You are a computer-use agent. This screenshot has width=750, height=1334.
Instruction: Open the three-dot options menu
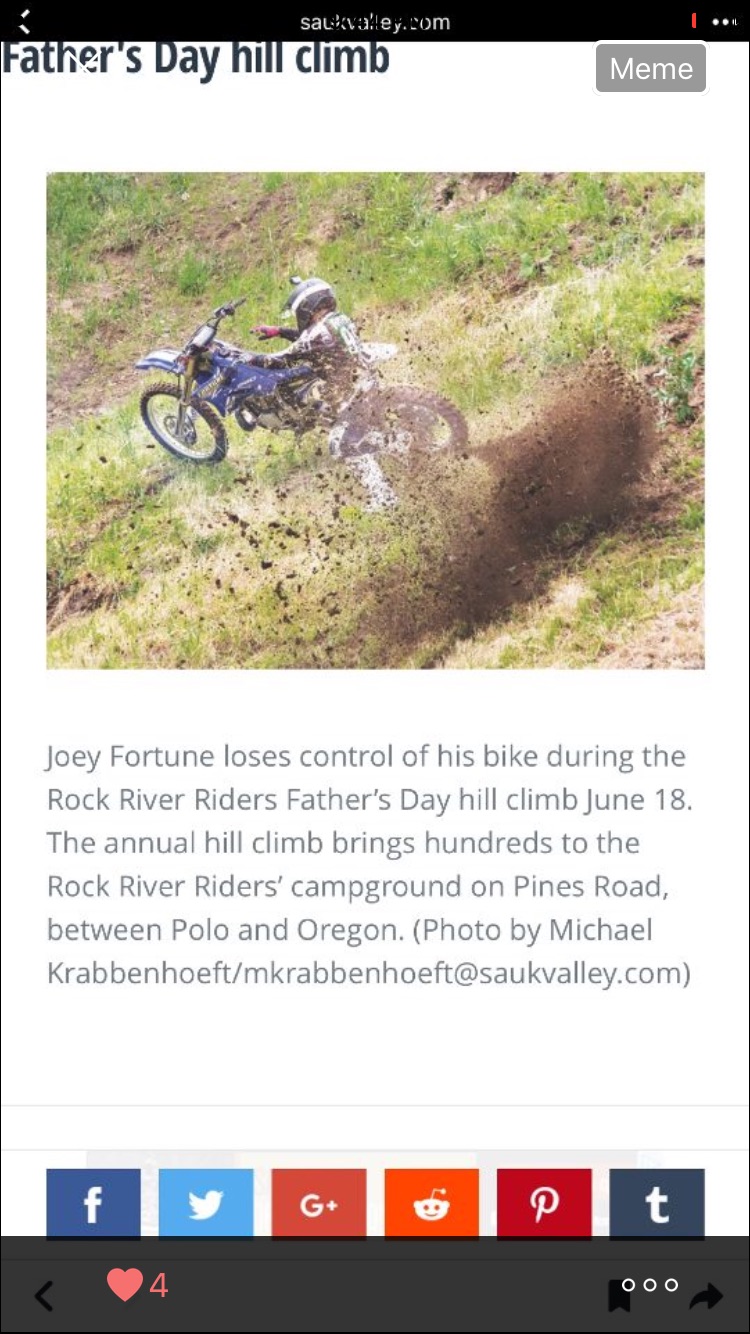[x=650, y=1285]
